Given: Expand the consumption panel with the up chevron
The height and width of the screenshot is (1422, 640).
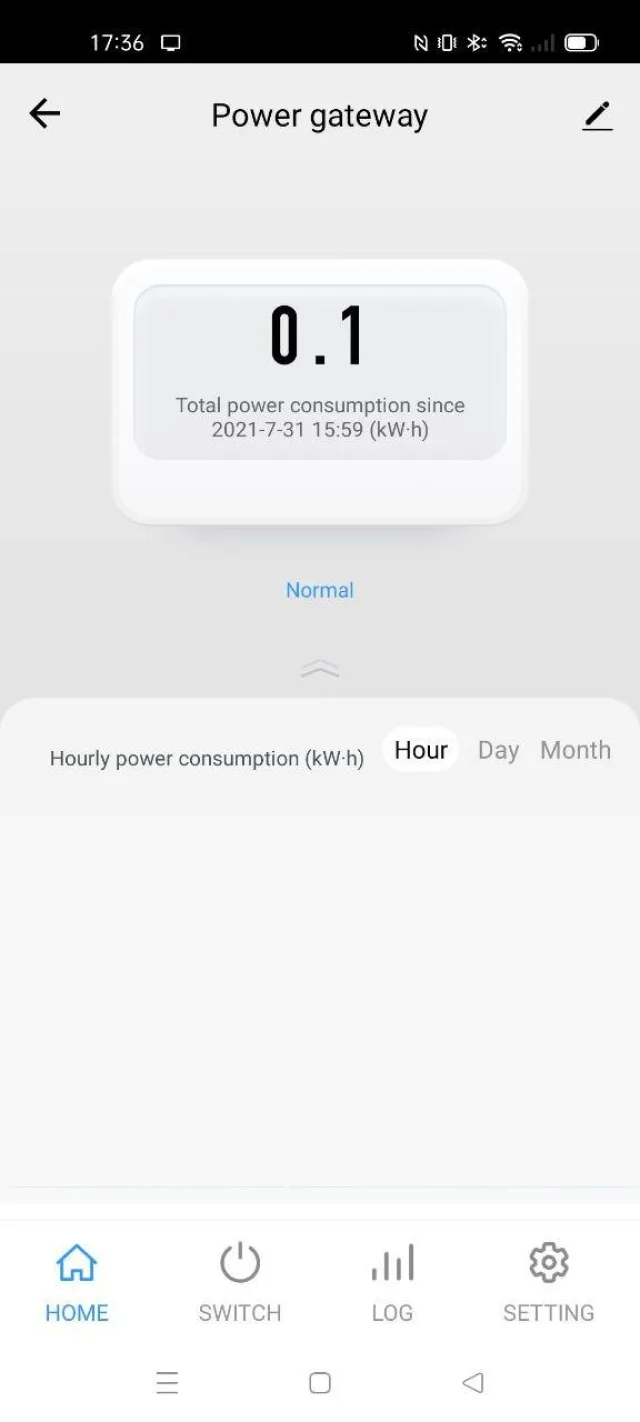Looking at the screenshot, I should click(320, 669).
